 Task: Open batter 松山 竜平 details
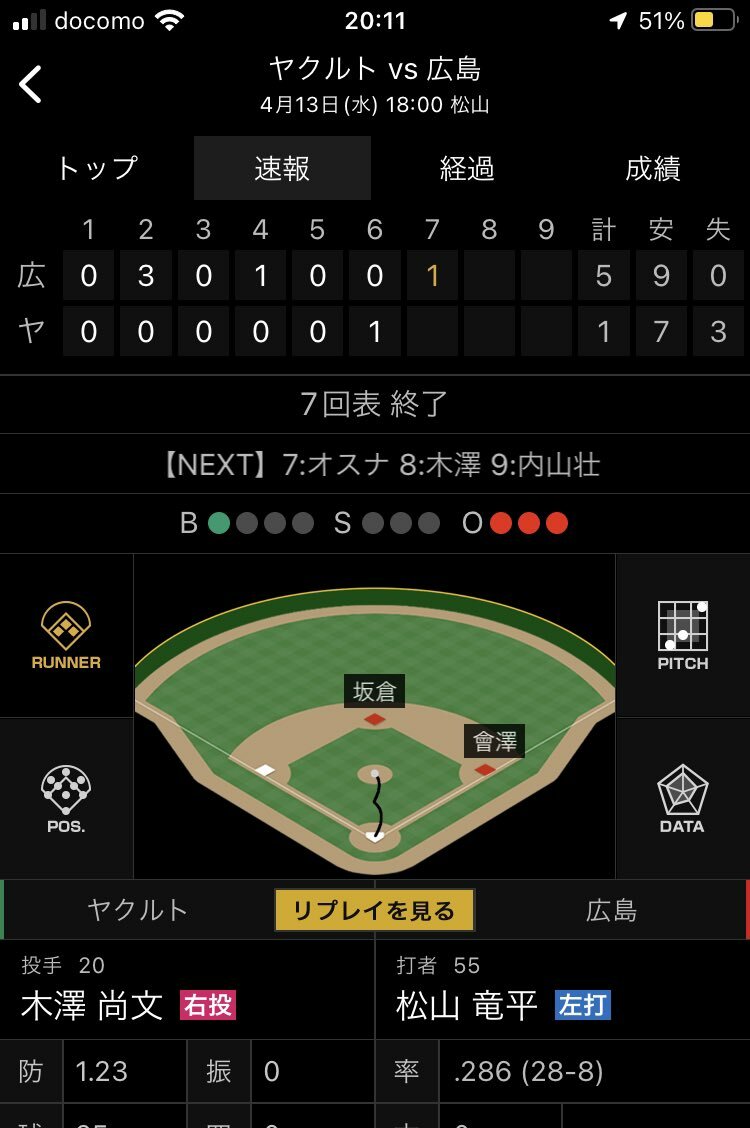(x=467, y=1004)
